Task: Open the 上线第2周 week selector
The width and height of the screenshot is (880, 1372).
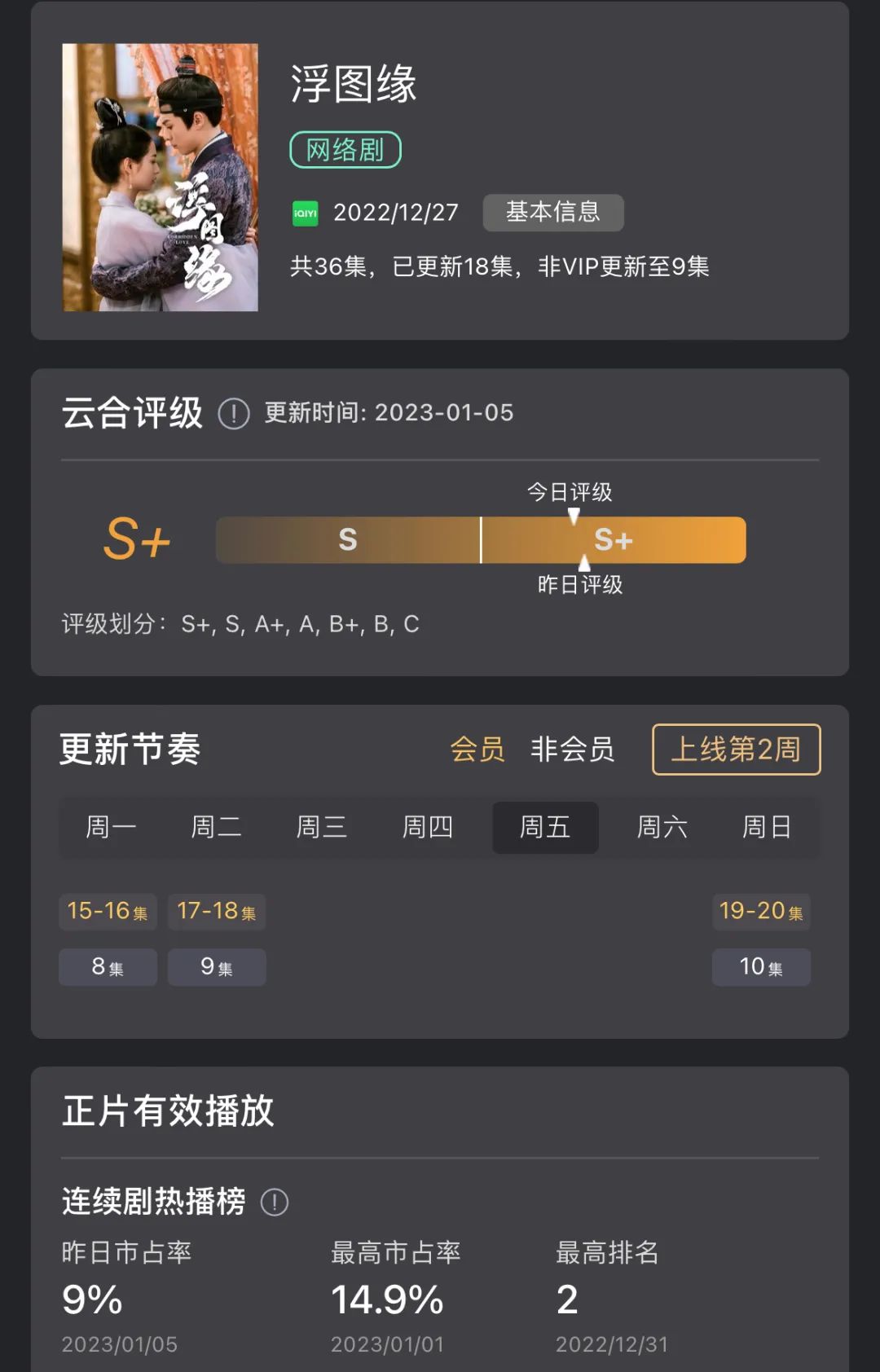Action: pos(736,750)
